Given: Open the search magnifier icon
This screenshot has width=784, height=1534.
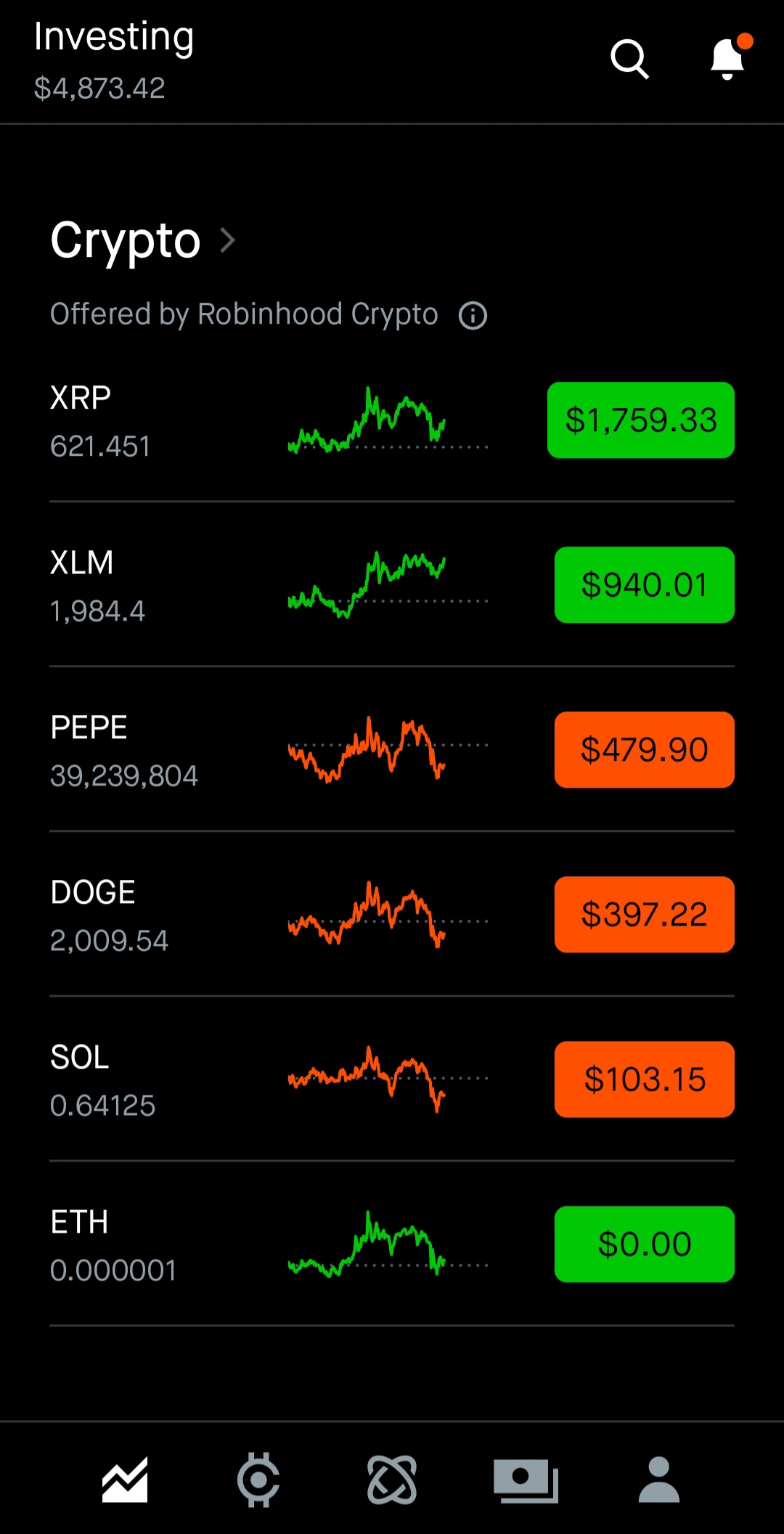Looking at the screenshot, I should 629,59.
